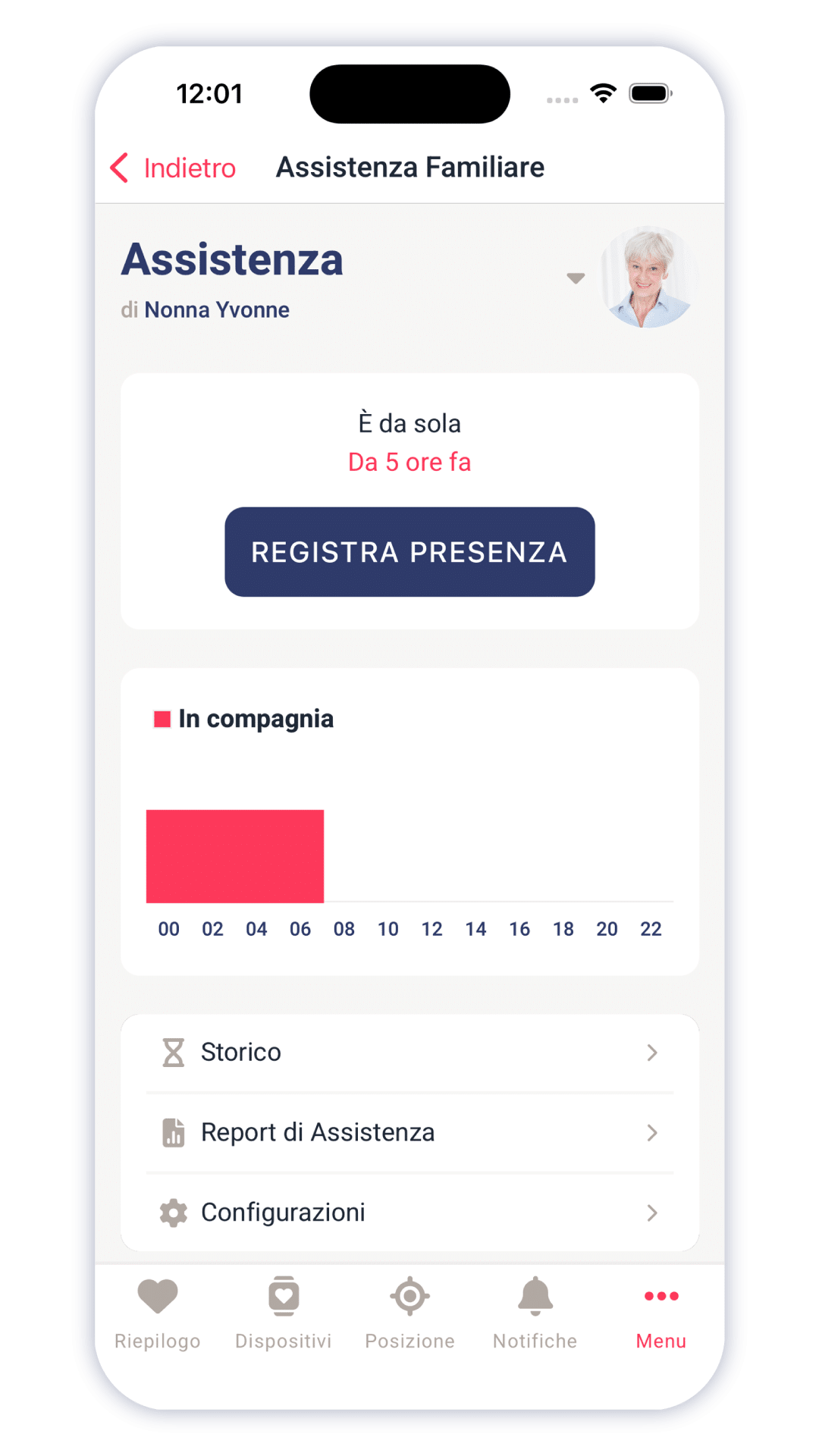Switch to the Riepilogo tab
This screenshot has width=819, height=1456.
tap(158, 1313)
